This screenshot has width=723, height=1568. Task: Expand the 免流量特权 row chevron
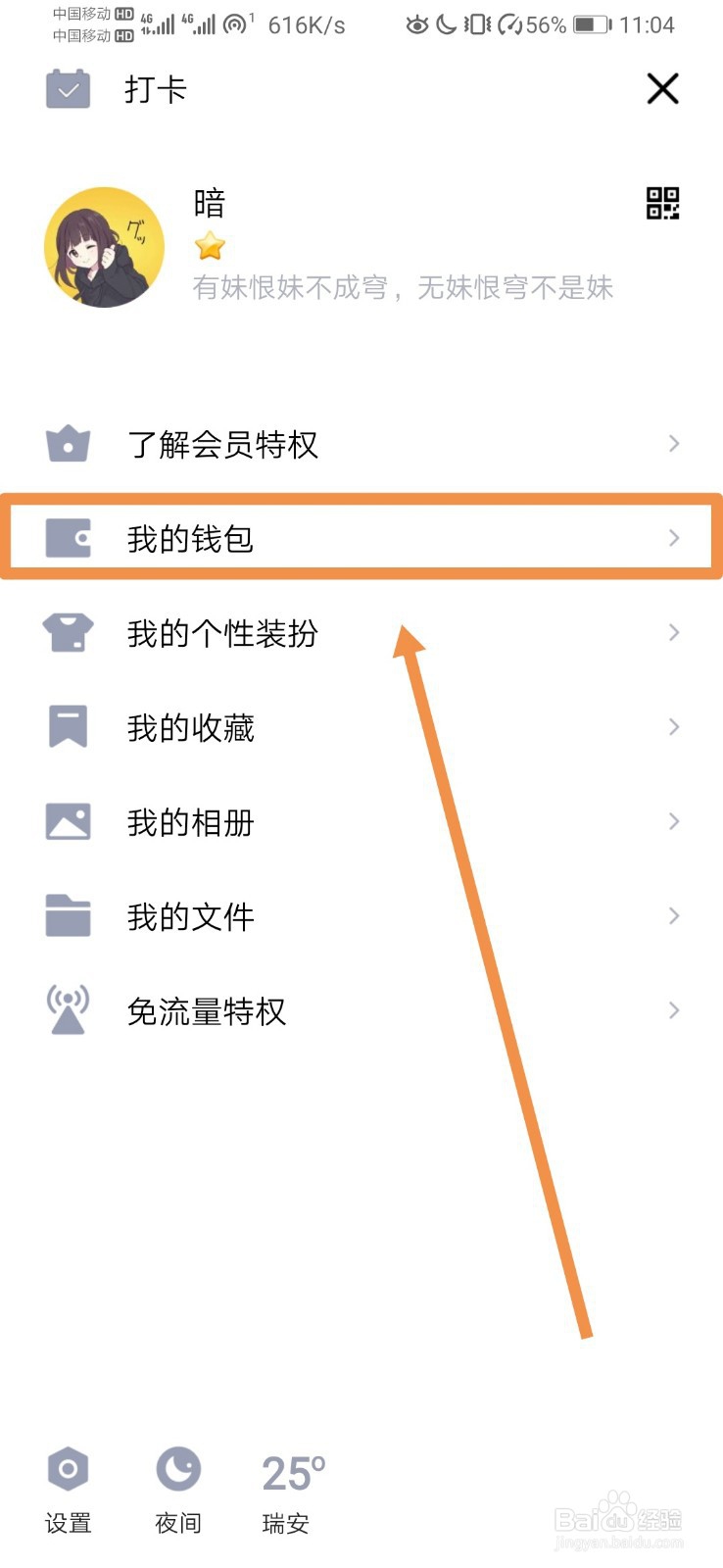coord(673,1009)
